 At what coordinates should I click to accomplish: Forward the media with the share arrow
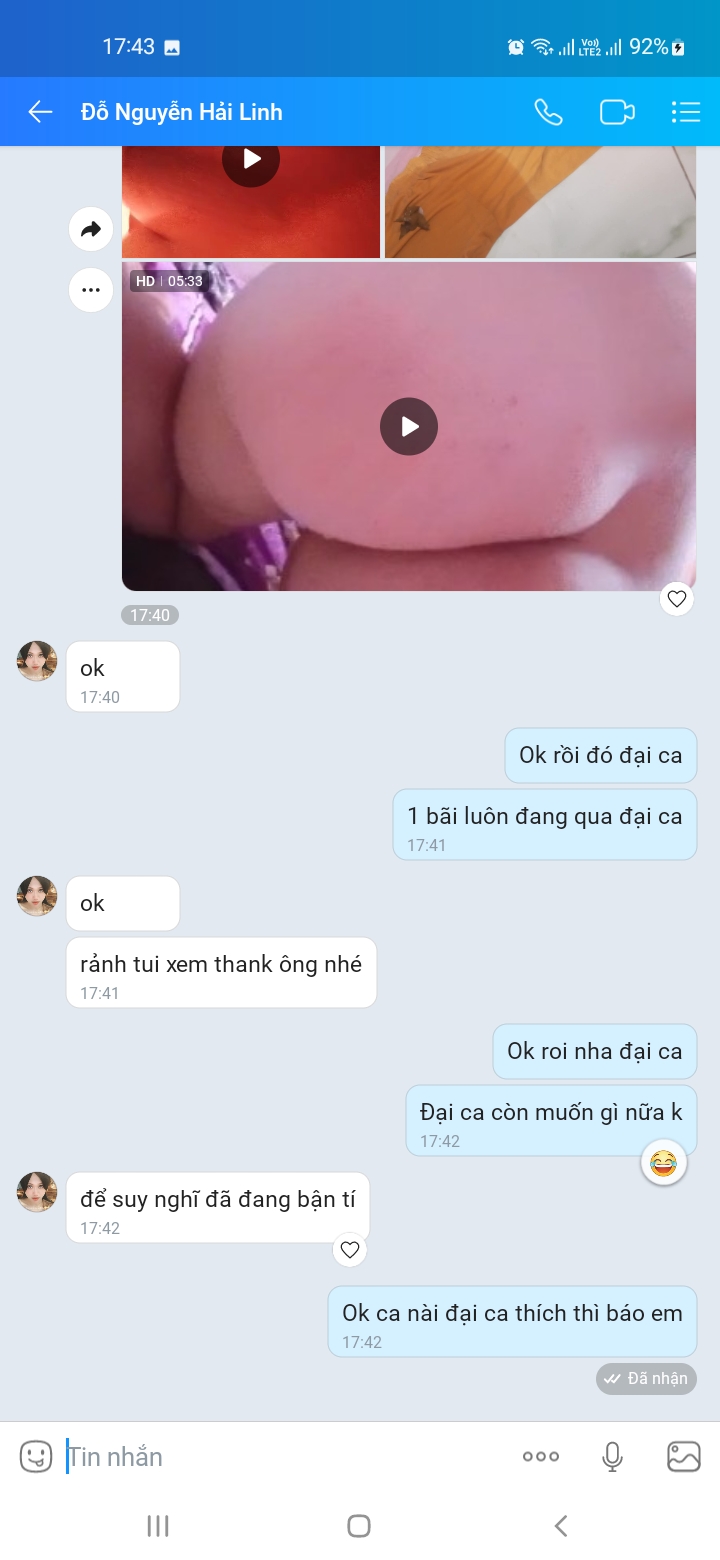pos(91,230)
